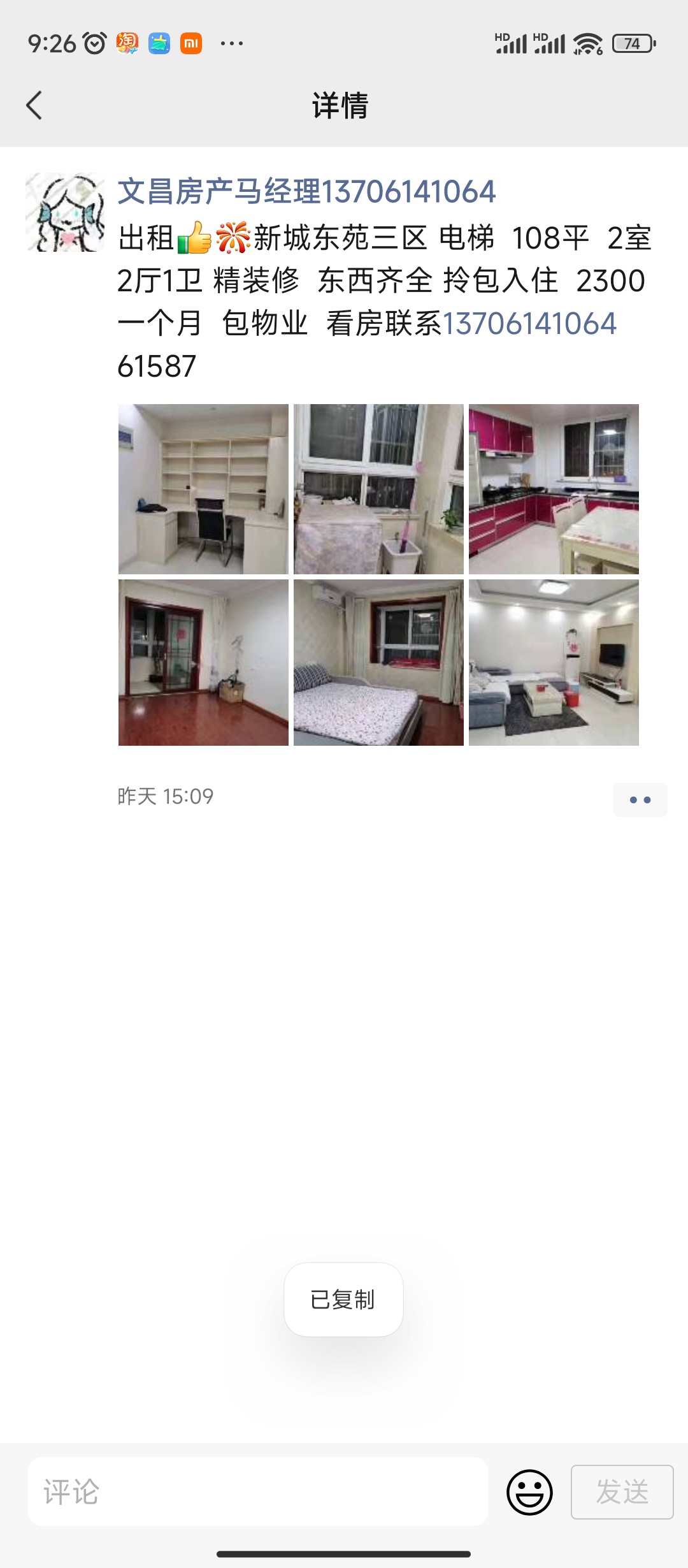This screenshot has height=1568, width=688.
Task: Open the profile of 文昌房产马经理13706141064
Action: click(x=306, y=192)
